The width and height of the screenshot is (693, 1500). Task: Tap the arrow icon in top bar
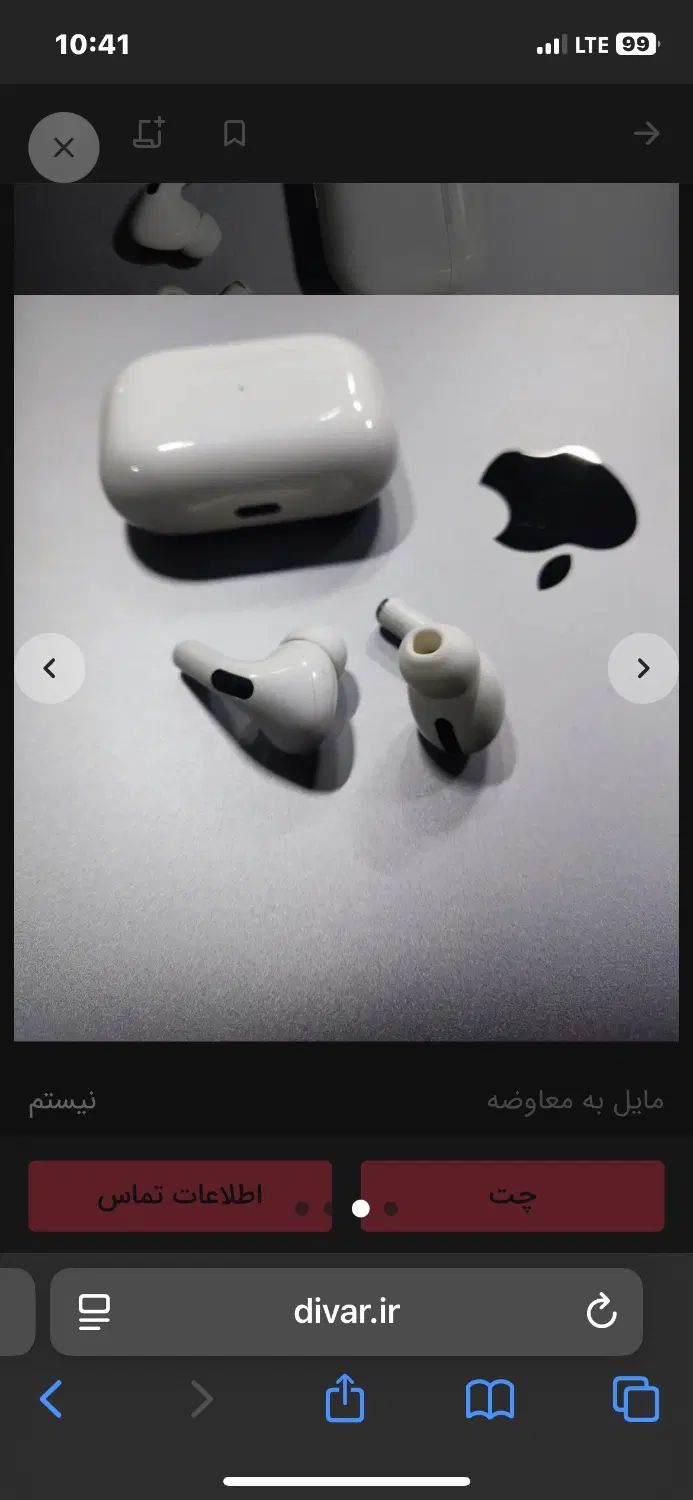[x=646, y=134]
